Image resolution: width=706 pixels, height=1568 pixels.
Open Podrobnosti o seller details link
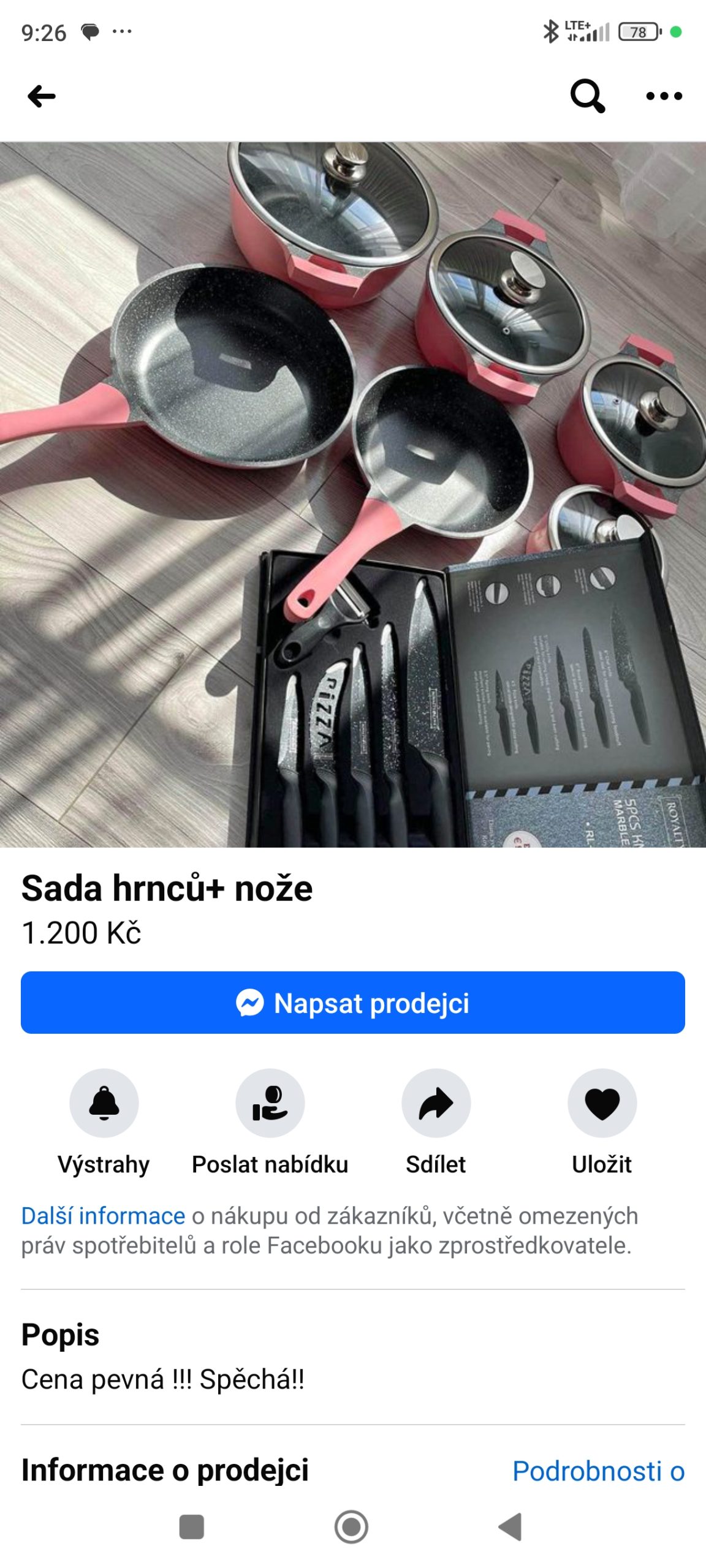tap(599, 1471)
